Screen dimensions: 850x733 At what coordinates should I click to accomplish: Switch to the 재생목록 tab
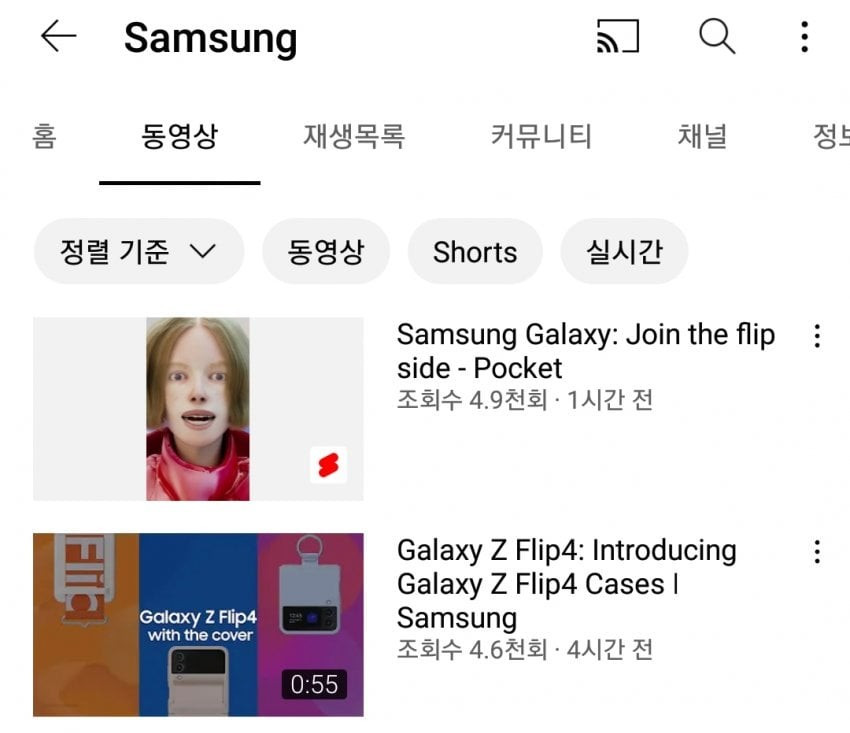pos(354,136)
